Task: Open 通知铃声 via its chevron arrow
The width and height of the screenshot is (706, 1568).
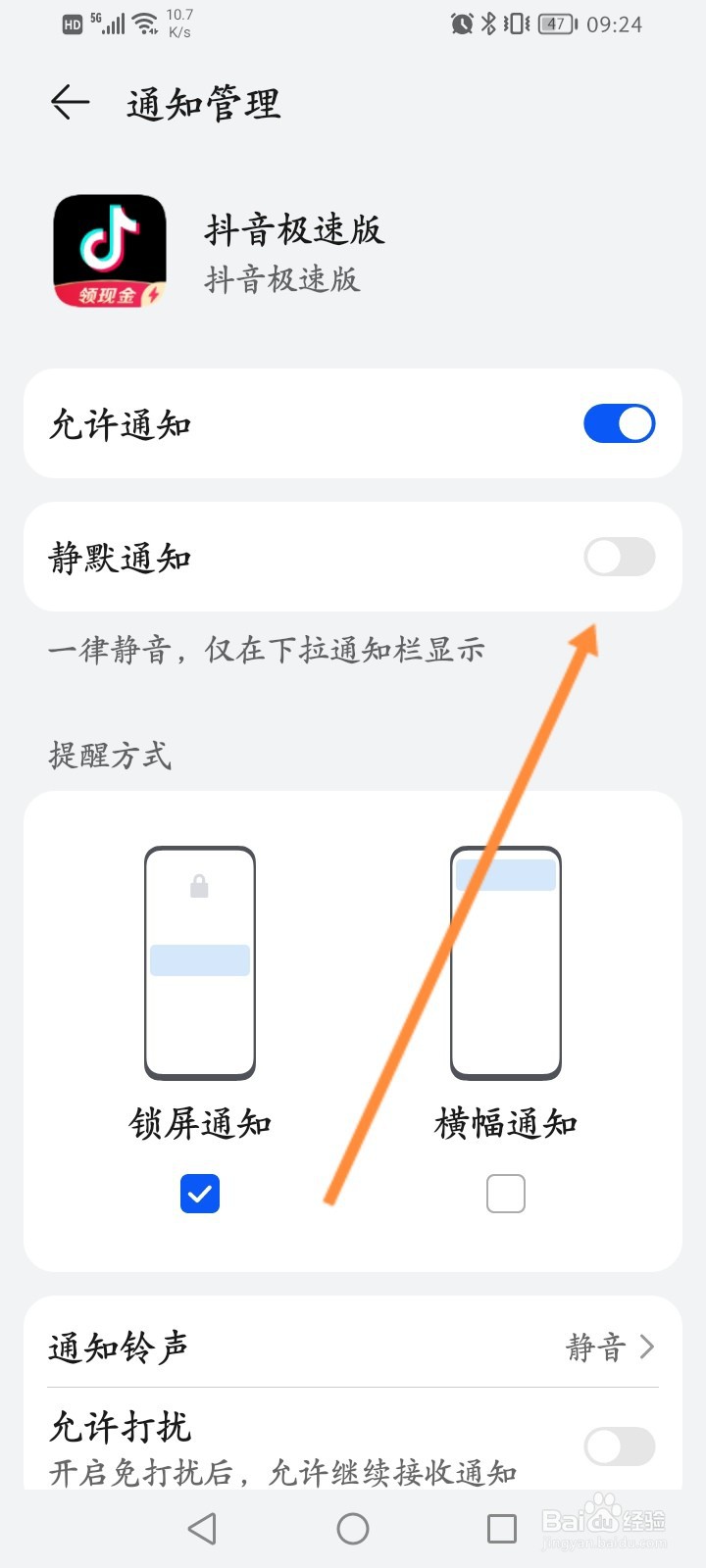Action: (647, 1347)
